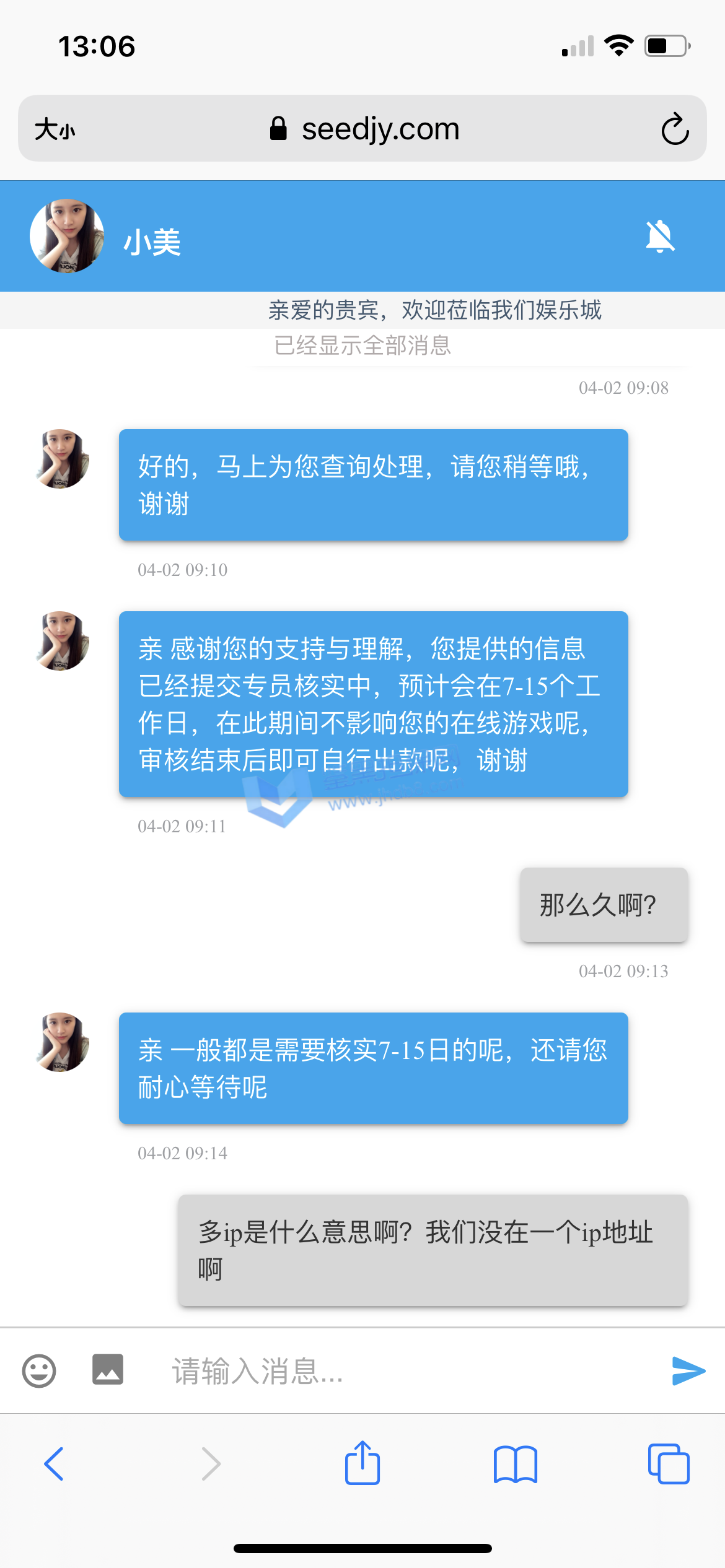The image size is (725, 1568).
Task: Open the emoji picker
Action: coord(39,1370)
